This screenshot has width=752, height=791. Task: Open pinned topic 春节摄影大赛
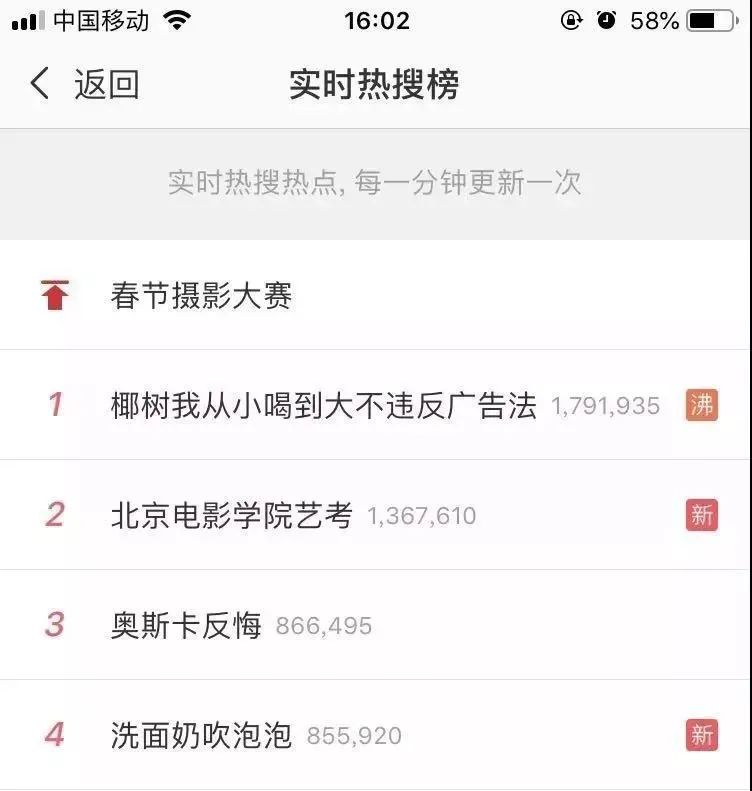[201, 296]
